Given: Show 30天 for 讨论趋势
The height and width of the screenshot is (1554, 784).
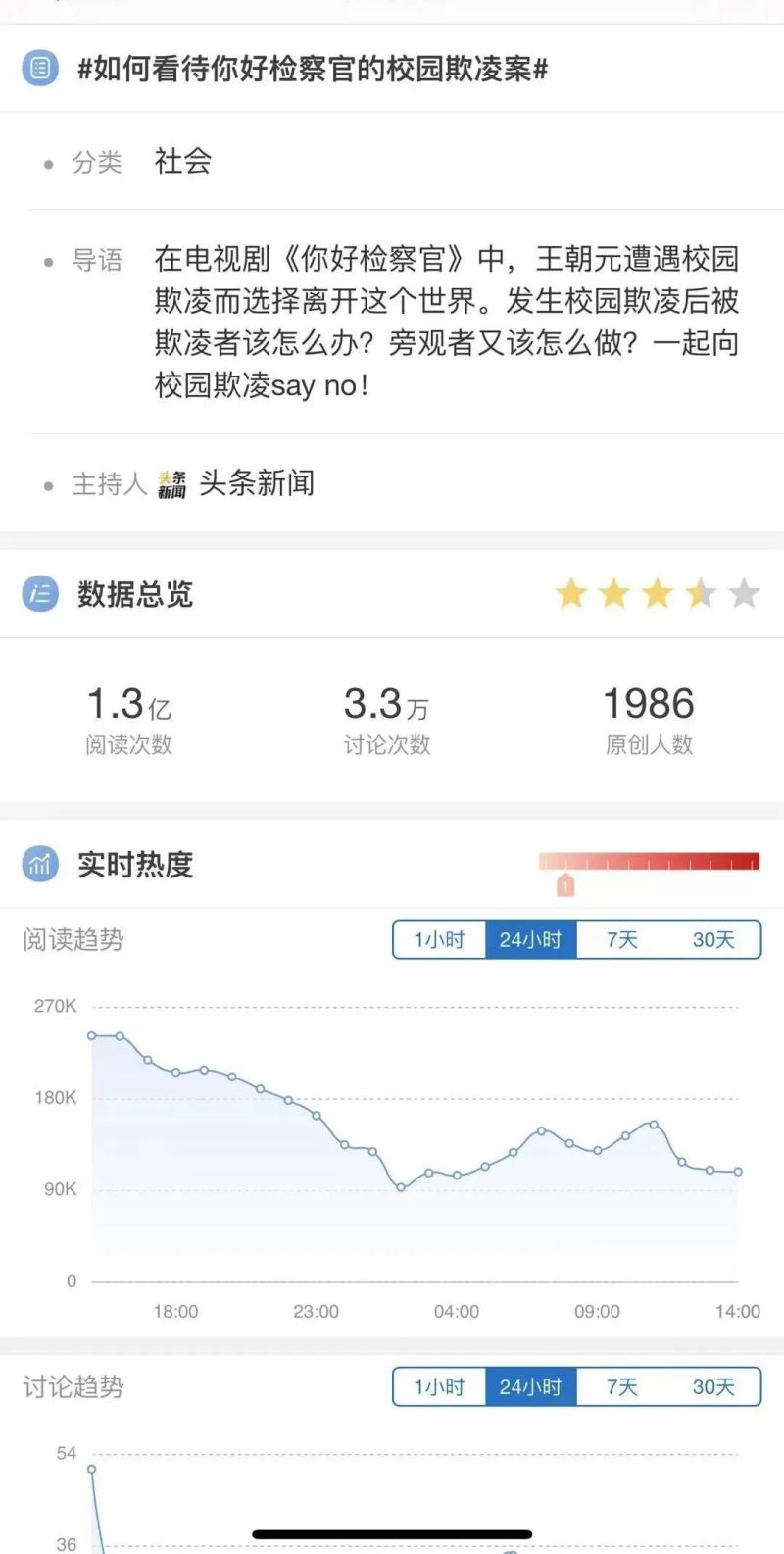Looking at the screenshot, I should click(714, 1387).
